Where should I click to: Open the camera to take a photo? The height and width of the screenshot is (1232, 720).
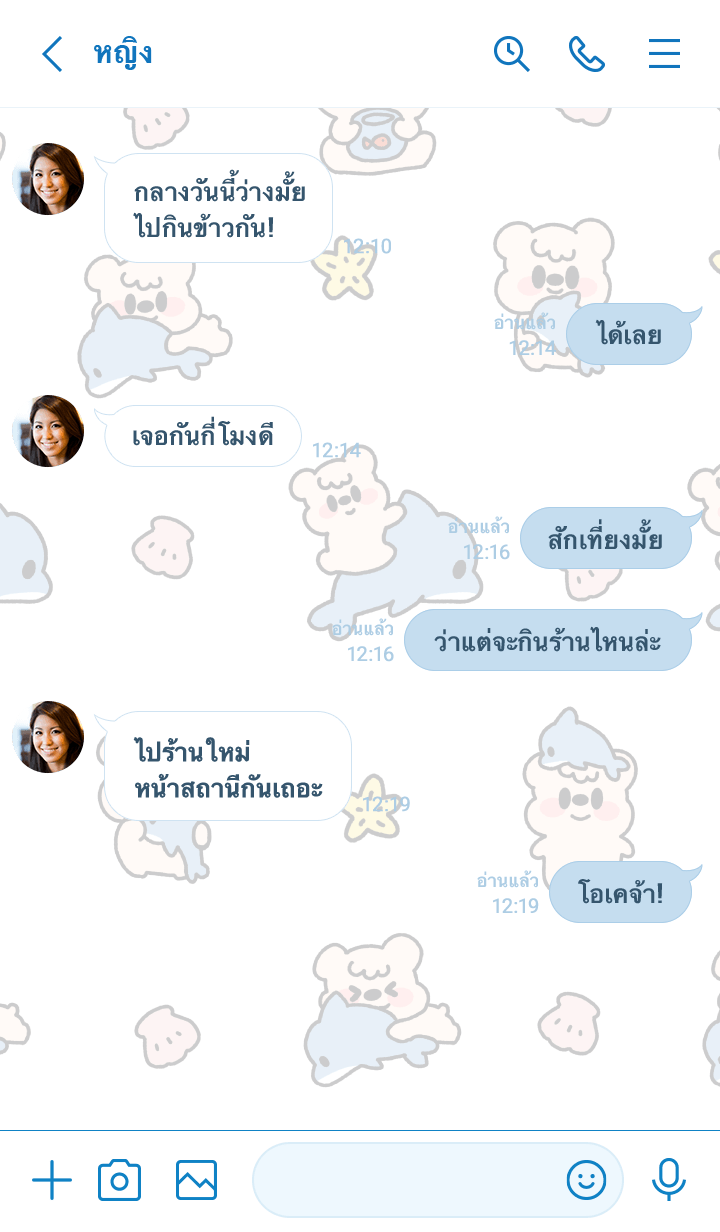pos(119,1181)
